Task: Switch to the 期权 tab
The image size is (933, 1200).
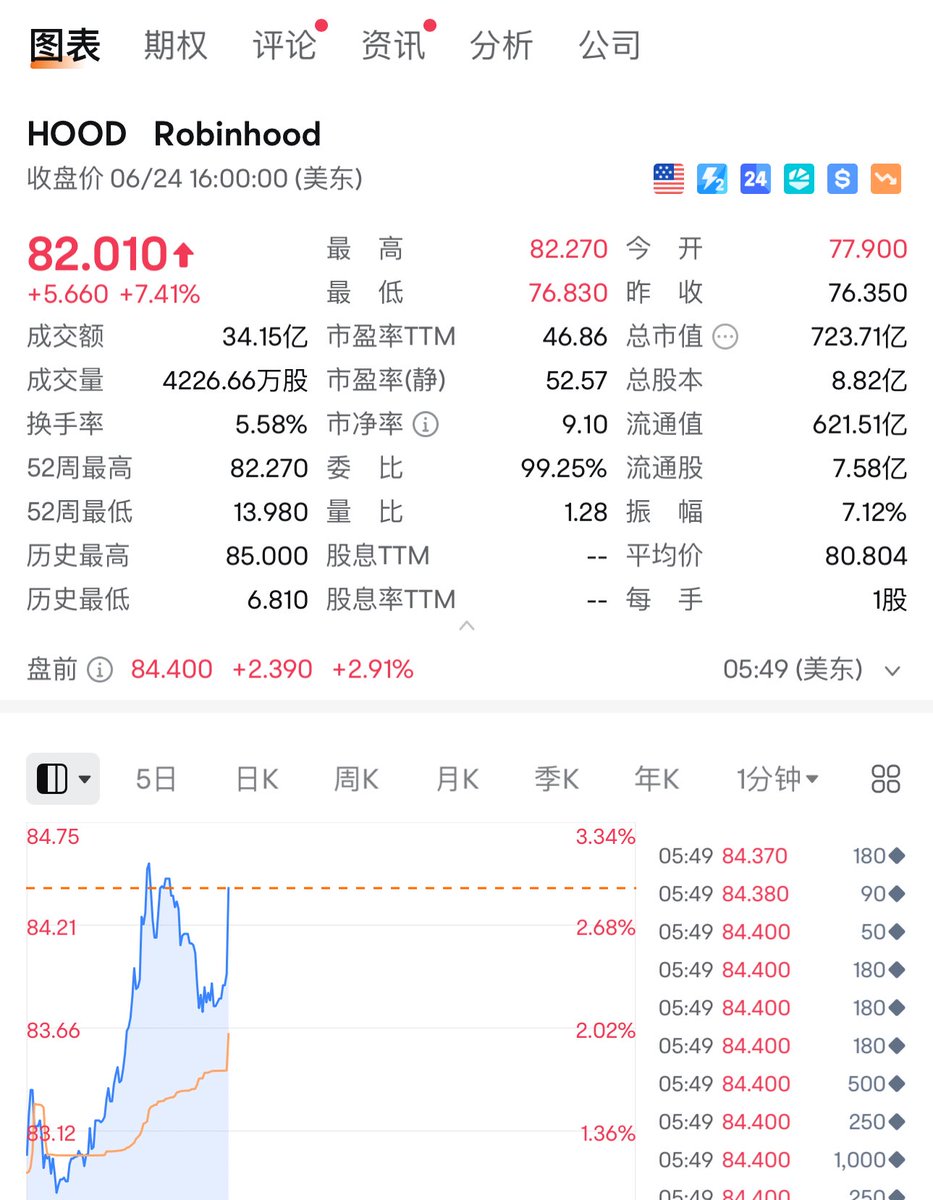Action: (x=175, y=45)
